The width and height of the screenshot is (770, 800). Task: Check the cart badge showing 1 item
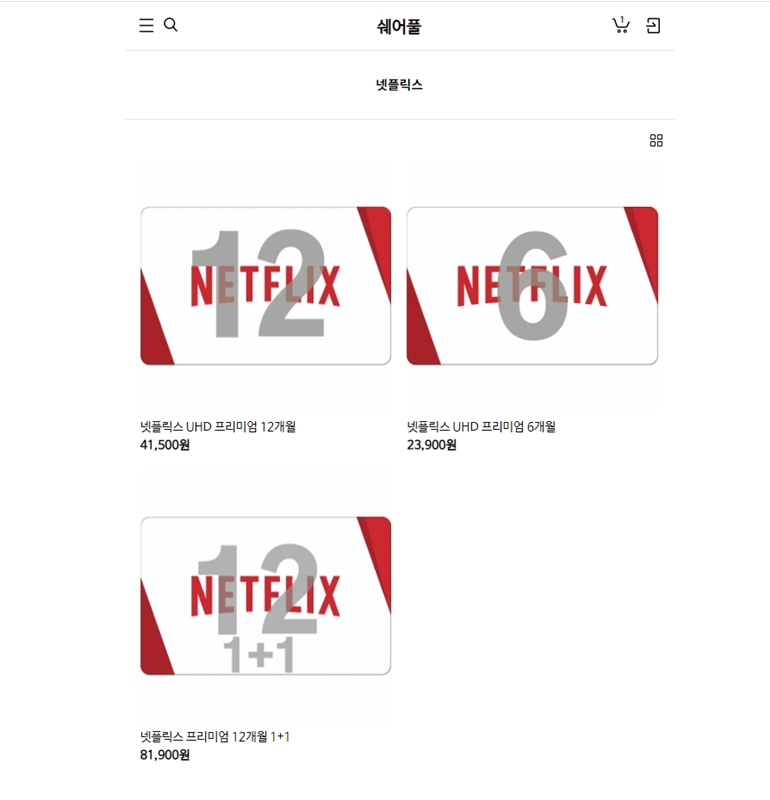click(623, 17)
